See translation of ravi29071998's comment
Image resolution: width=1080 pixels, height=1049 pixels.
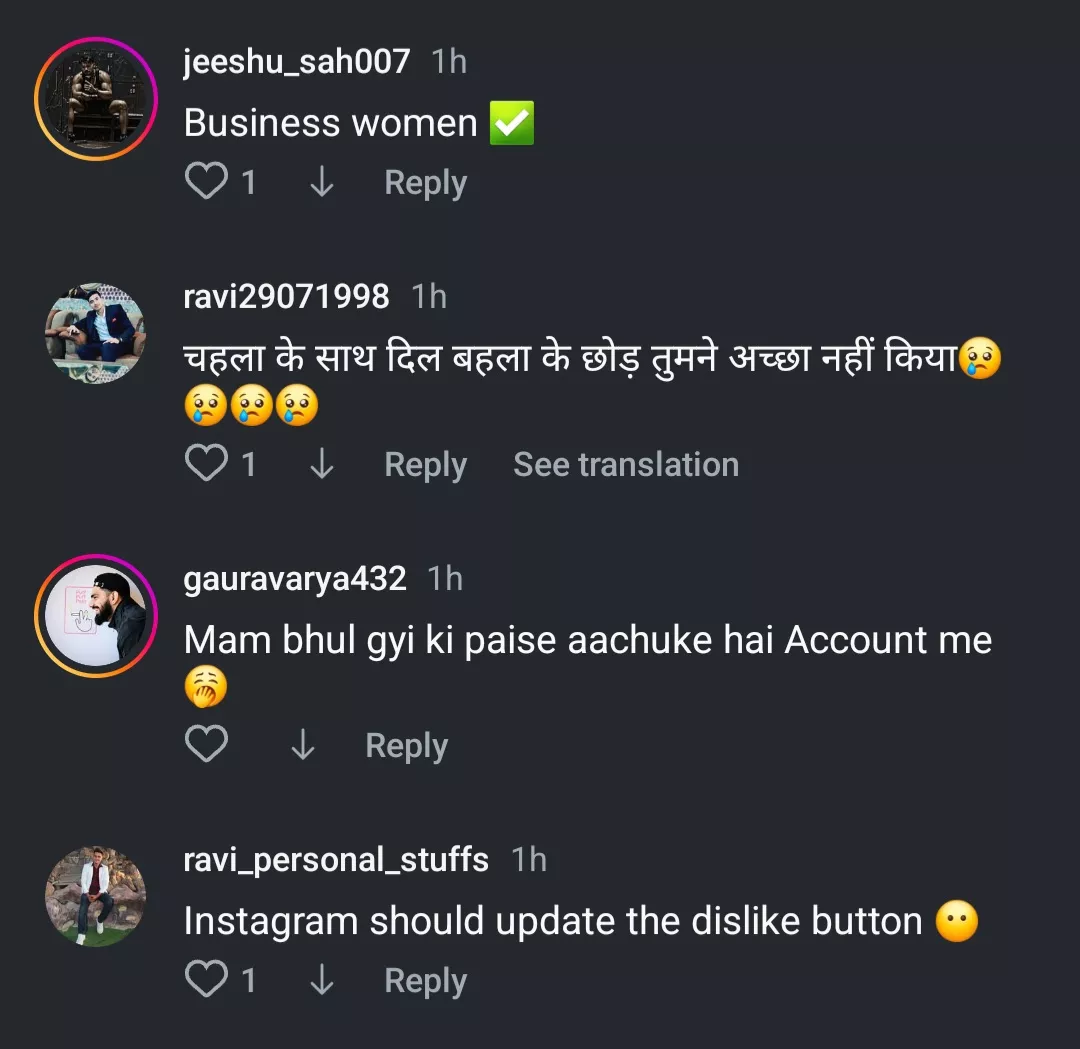(x=625, y=464)
